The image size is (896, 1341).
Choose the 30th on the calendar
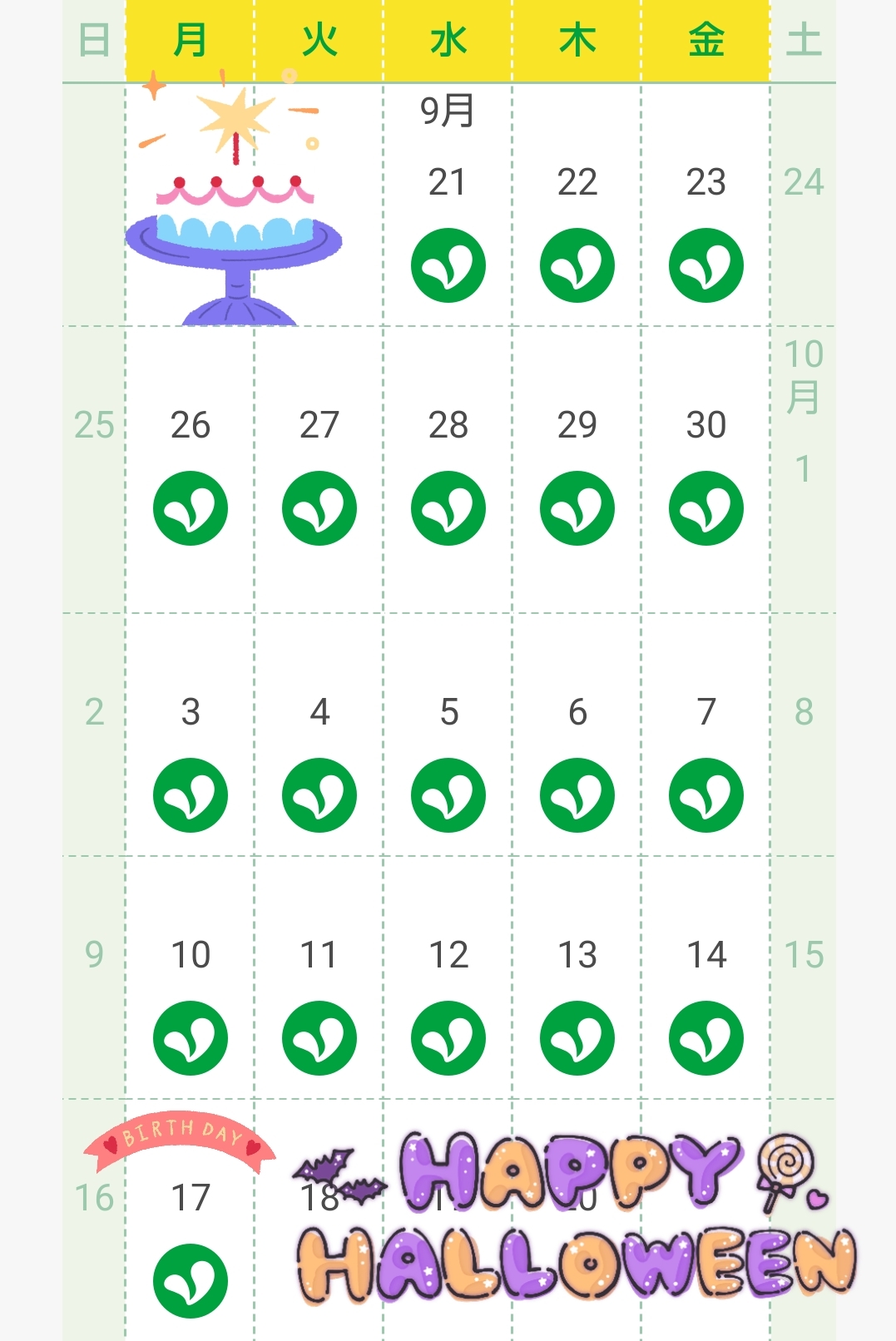point(705,470)
